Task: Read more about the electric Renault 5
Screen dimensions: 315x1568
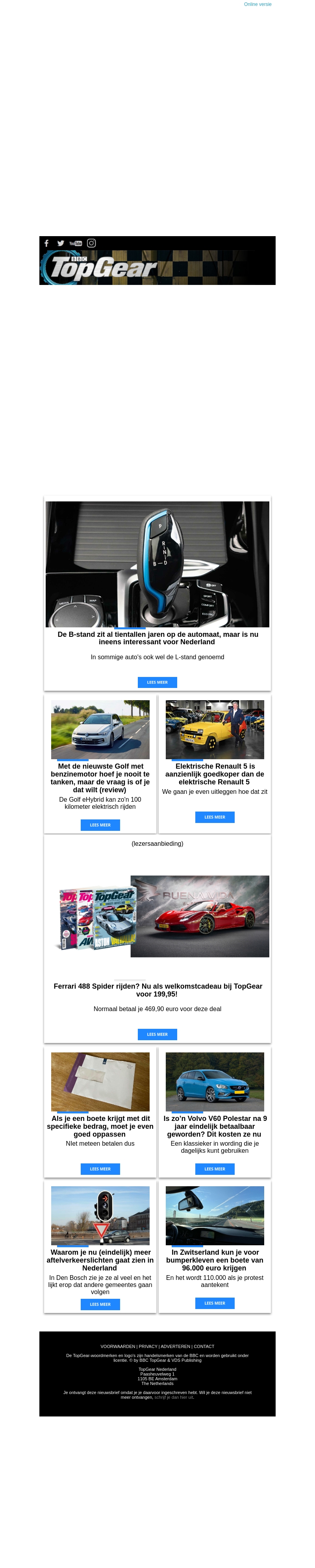Action: point(215,817)
